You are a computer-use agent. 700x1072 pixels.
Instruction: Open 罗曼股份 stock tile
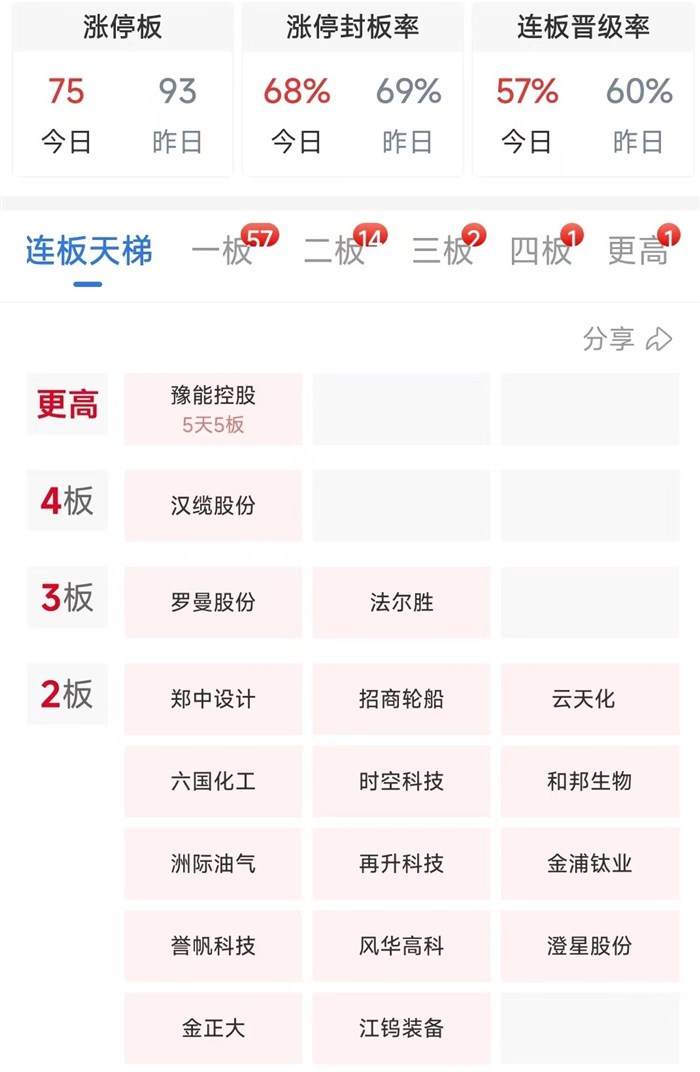(x=213, y=602)
